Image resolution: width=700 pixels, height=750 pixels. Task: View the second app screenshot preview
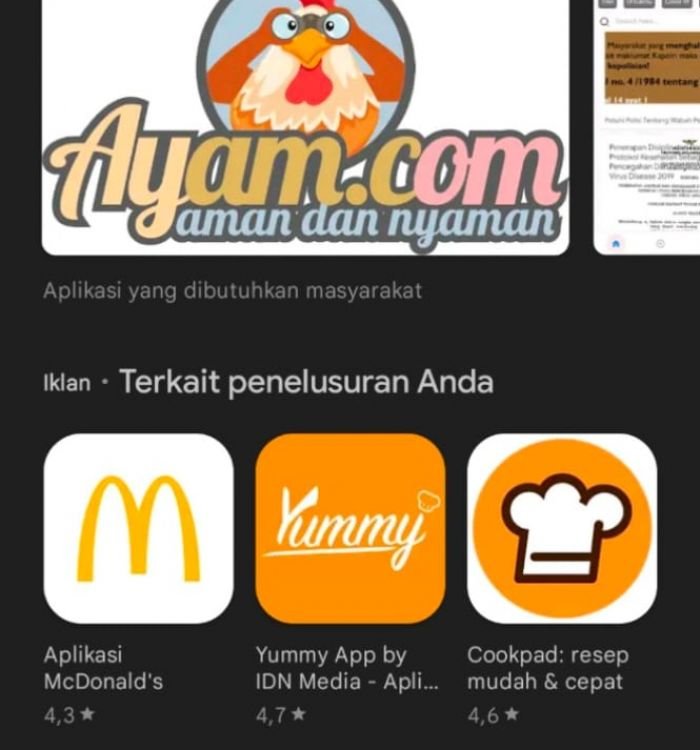point(646,130)
